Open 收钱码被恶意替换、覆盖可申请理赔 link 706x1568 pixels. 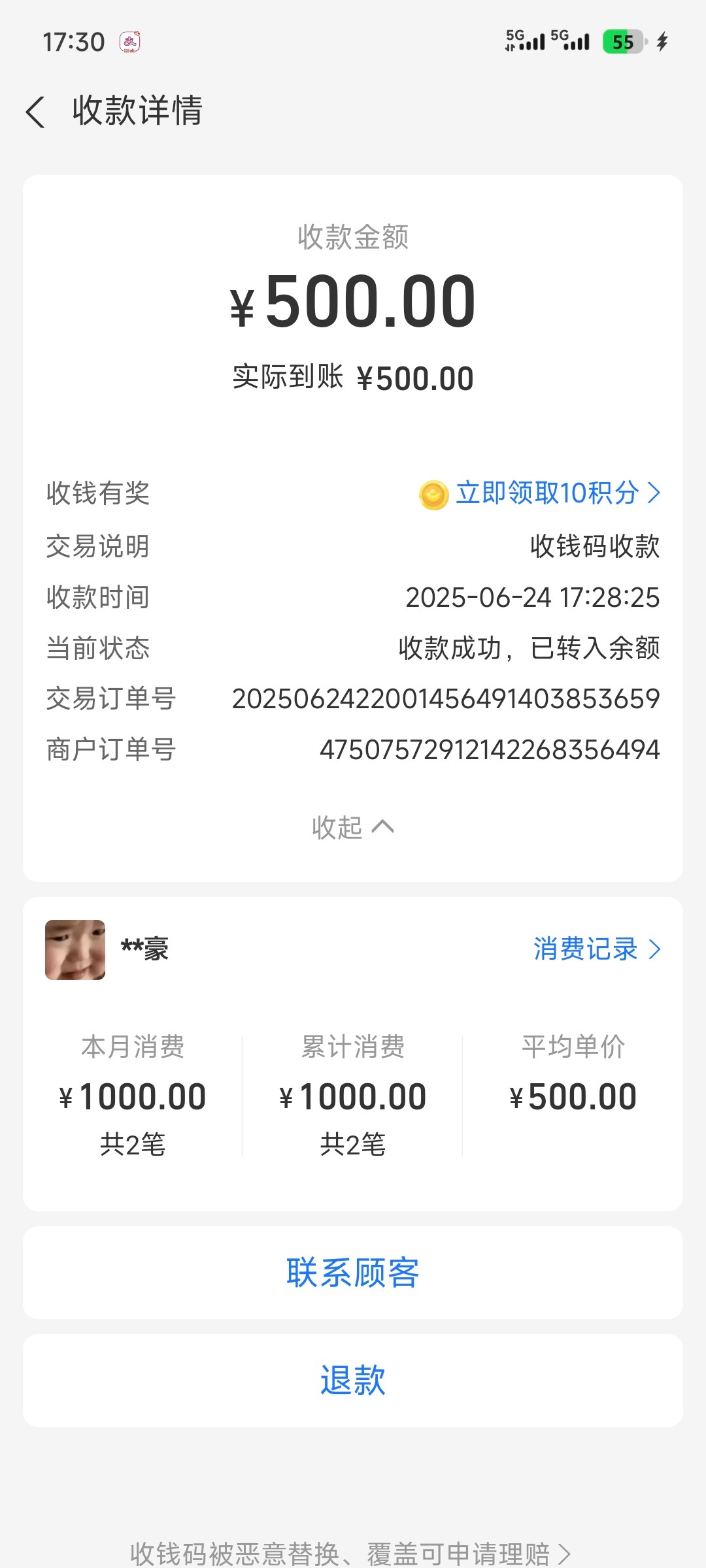(x=350, y=1553)
